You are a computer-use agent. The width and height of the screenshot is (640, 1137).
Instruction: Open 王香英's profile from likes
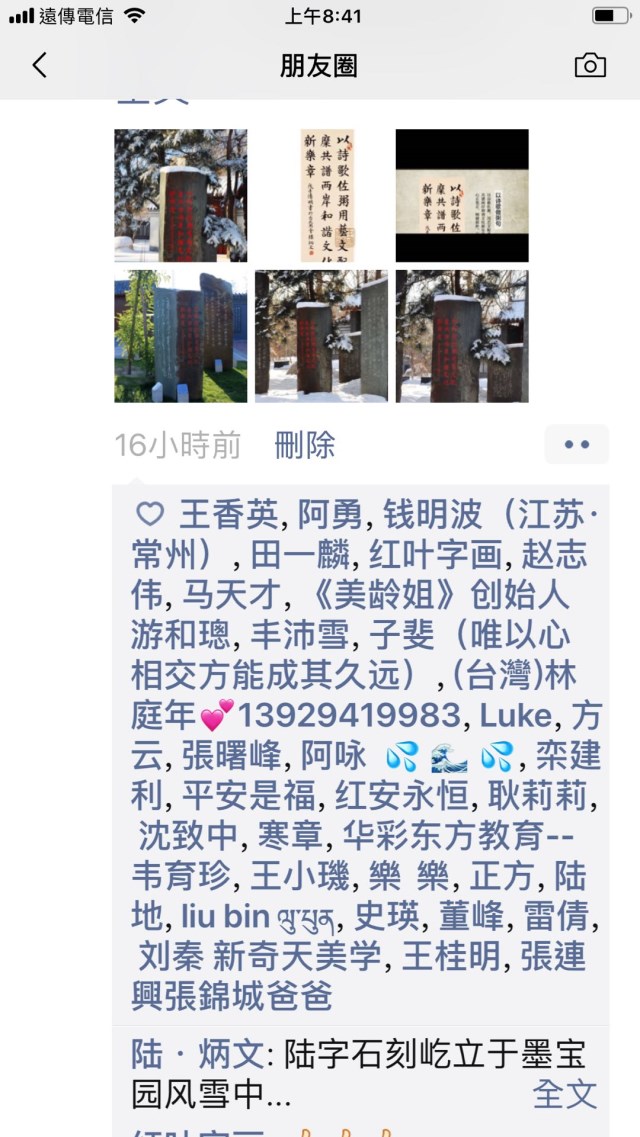point(227,516)
